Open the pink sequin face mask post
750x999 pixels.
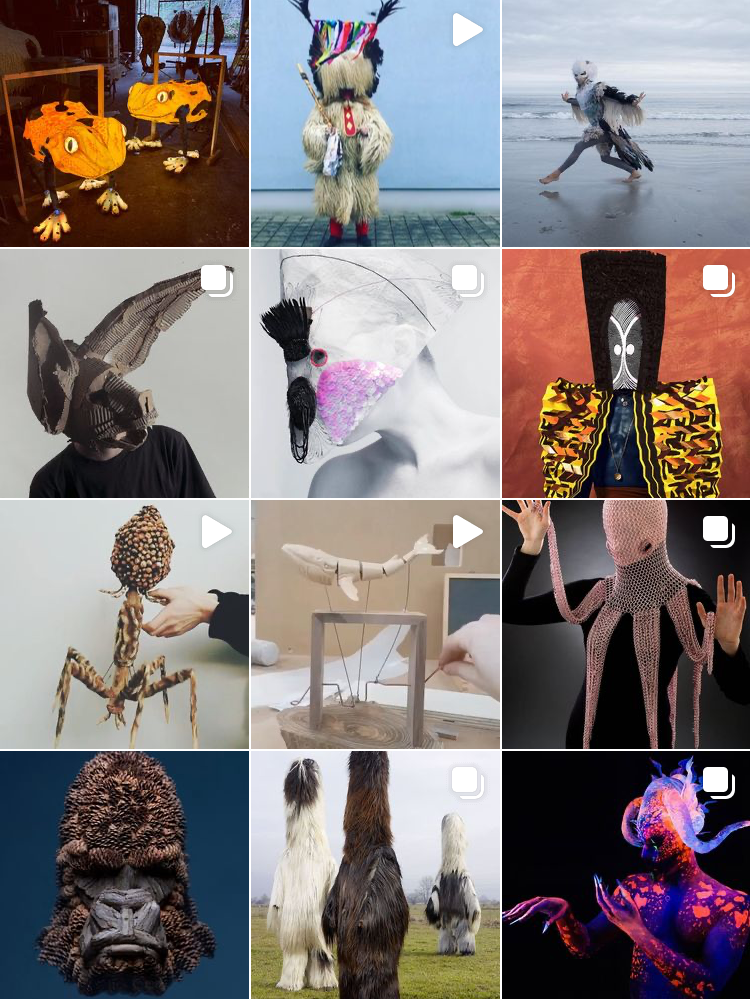pos(375,374)
